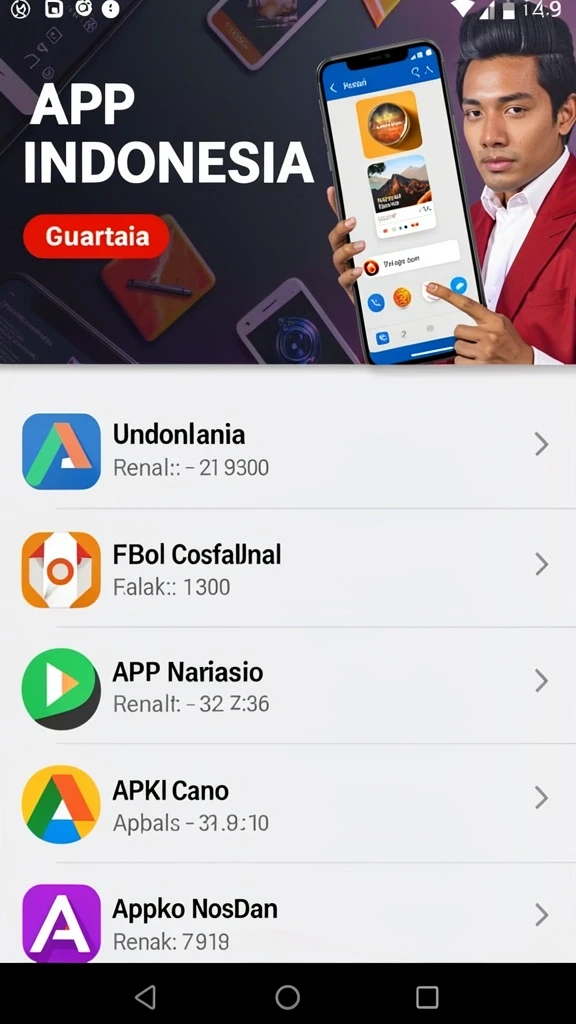The image size is (576, 1024).
Task: Open the FBol CosfalJnal entry
Action: 288,568
